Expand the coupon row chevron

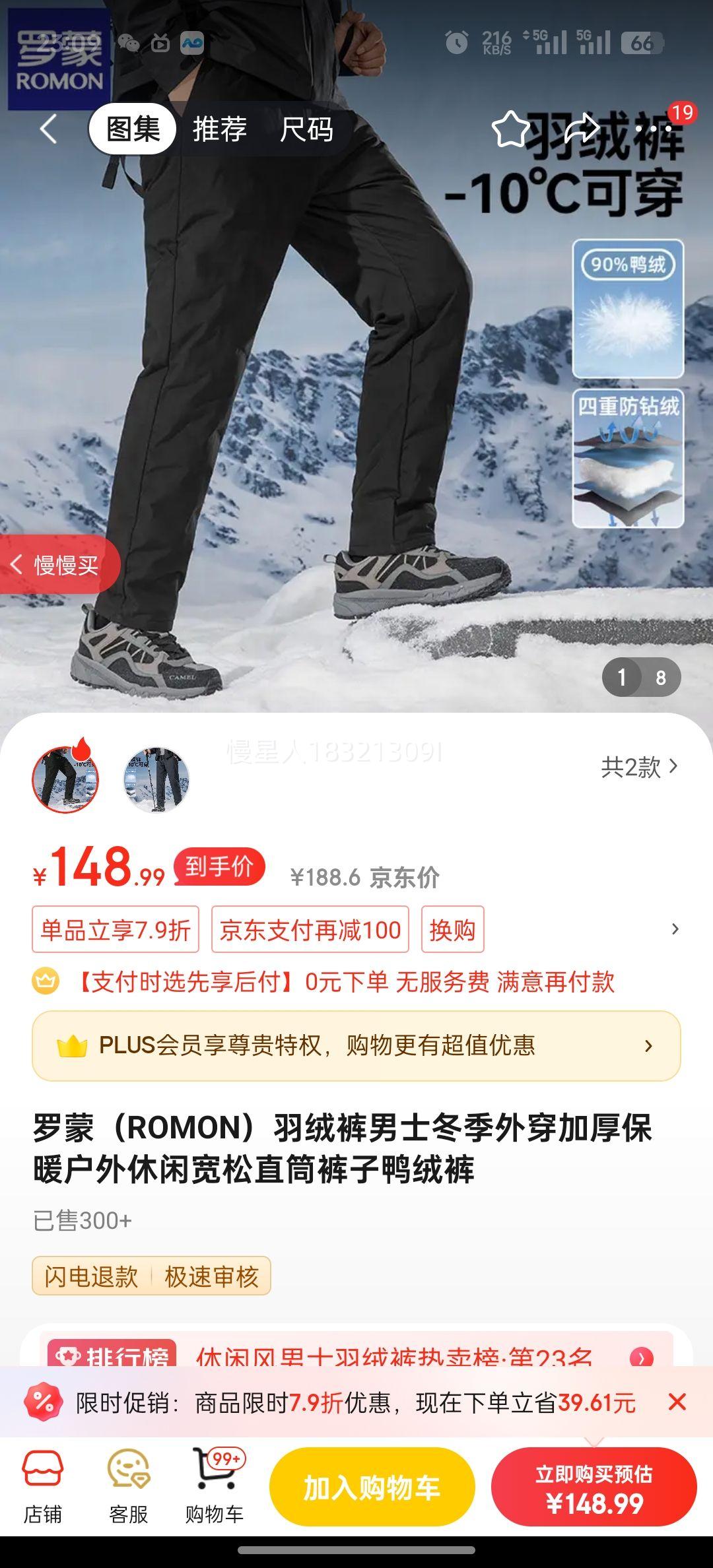(675, 929)
